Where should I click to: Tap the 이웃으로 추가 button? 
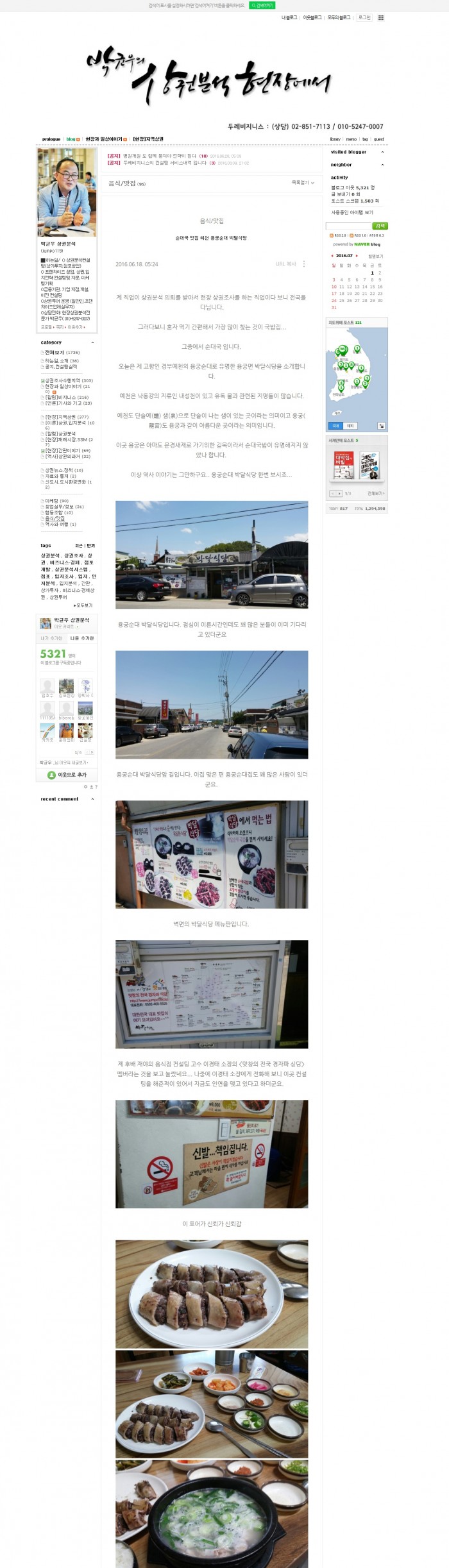click(67, 775)
